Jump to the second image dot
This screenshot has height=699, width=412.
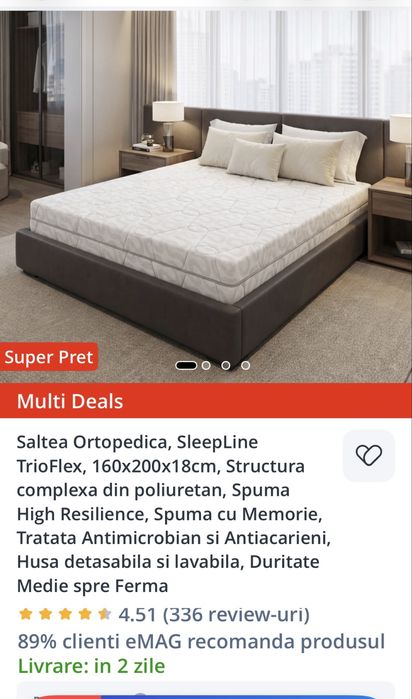click(206, 366)
